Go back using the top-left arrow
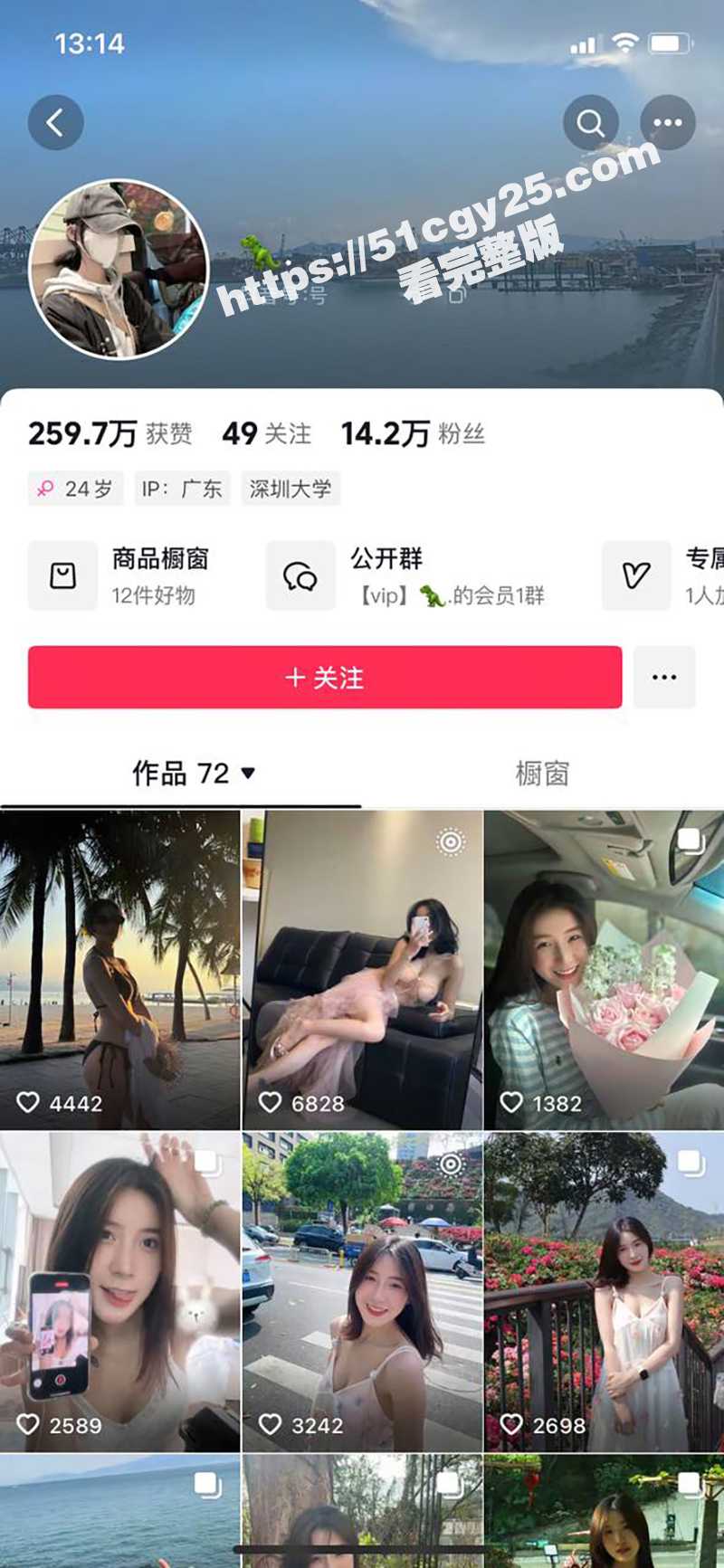Screen dimensions: 724x1568 coord(55,122)
